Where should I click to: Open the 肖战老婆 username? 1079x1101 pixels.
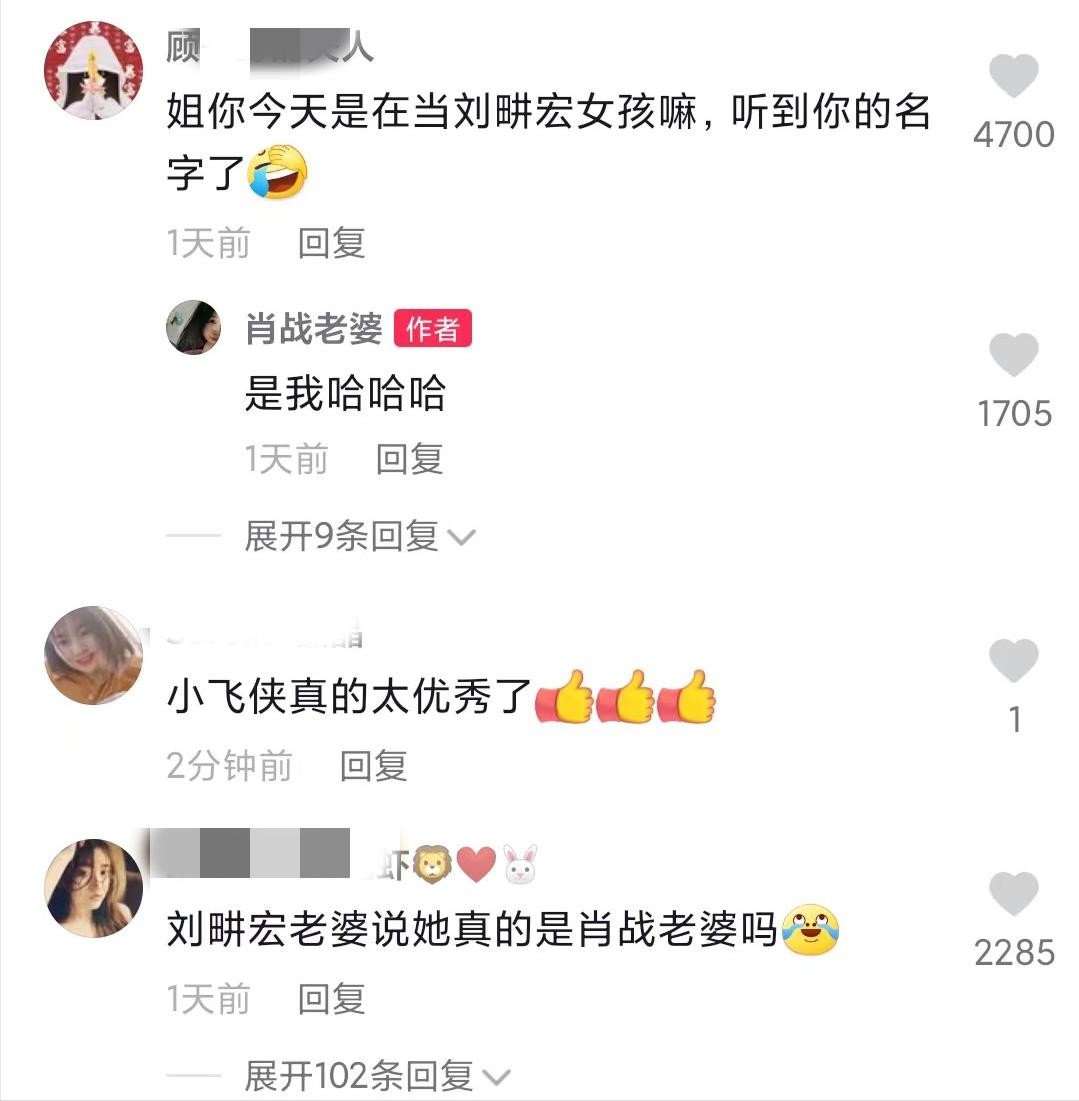click(313, 328)
